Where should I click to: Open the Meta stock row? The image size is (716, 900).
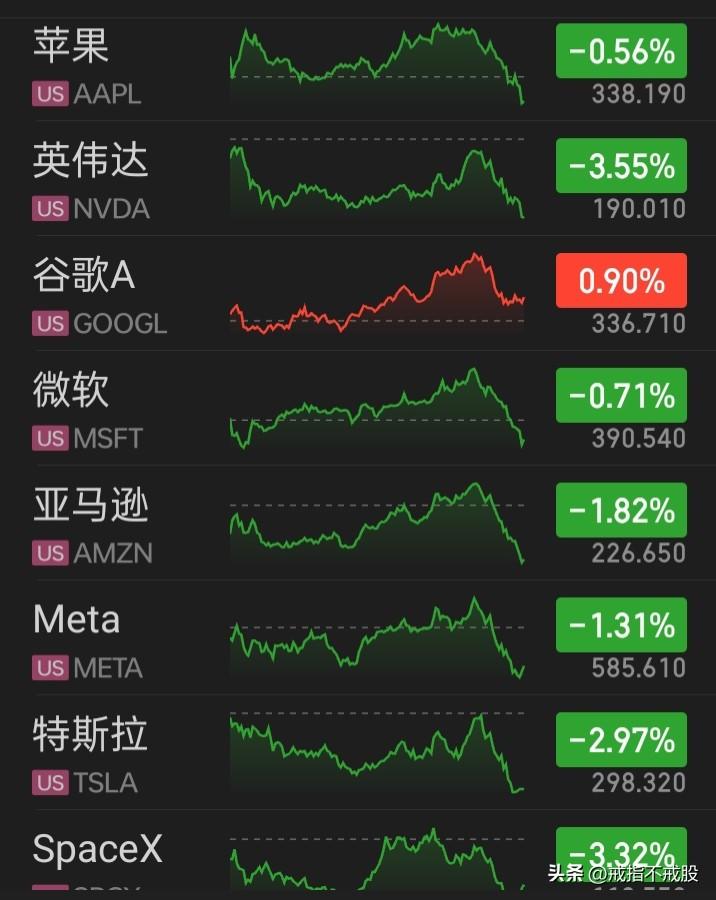pos(358,637)
